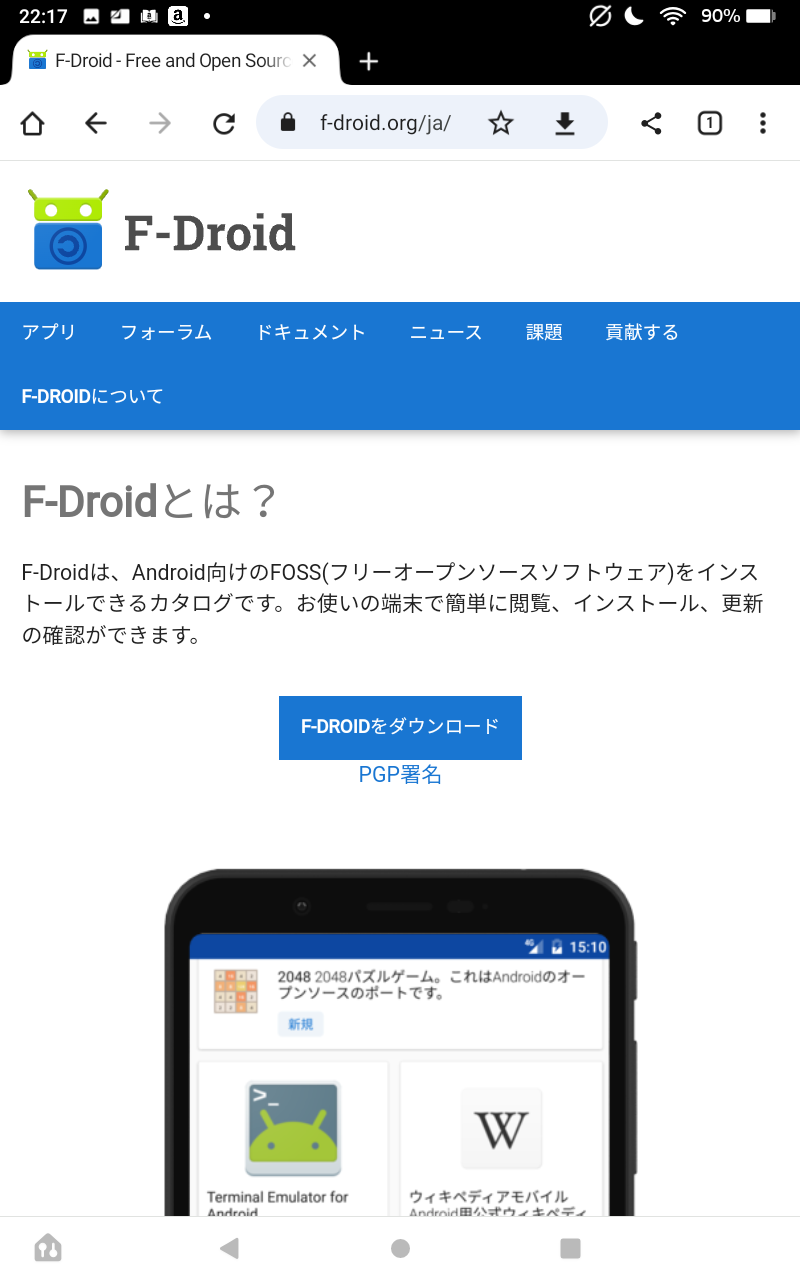Share this page
Screen dimensions: 800x1280
coord(651,123)
